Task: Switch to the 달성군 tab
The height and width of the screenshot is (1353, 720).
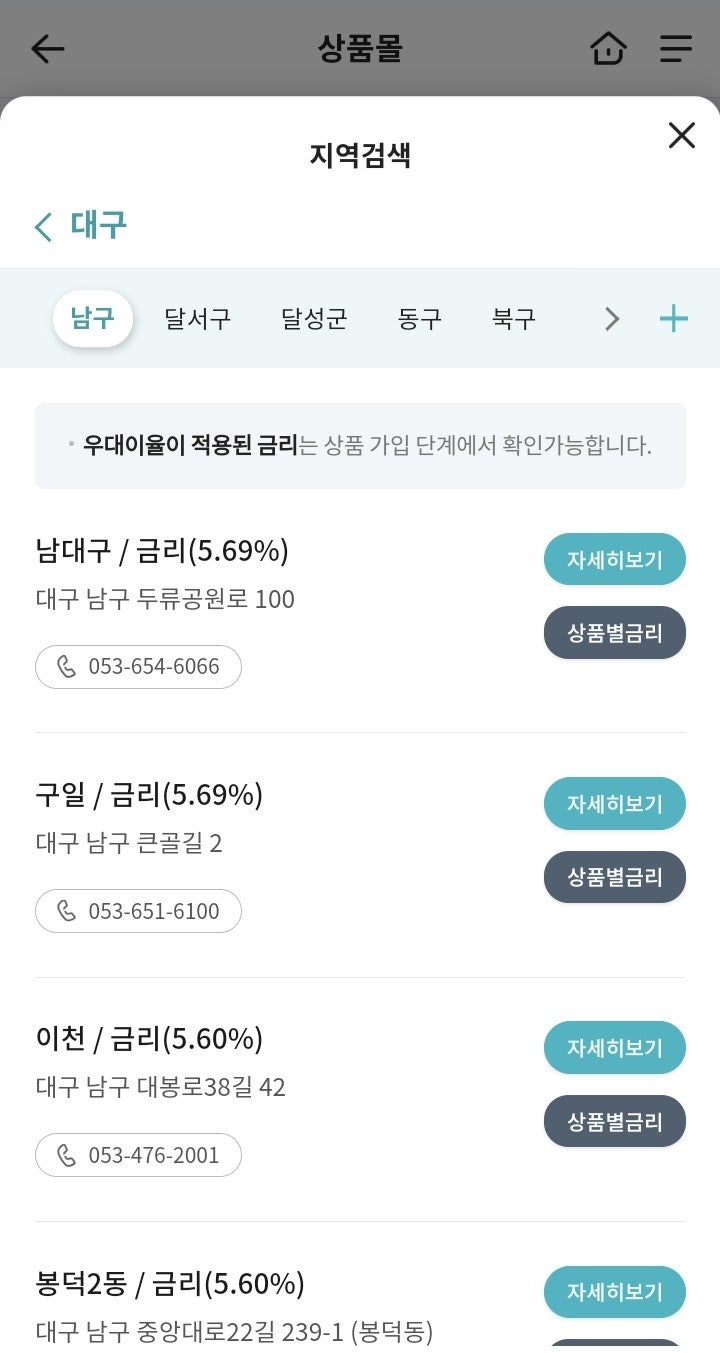Action: click(314, 319)
